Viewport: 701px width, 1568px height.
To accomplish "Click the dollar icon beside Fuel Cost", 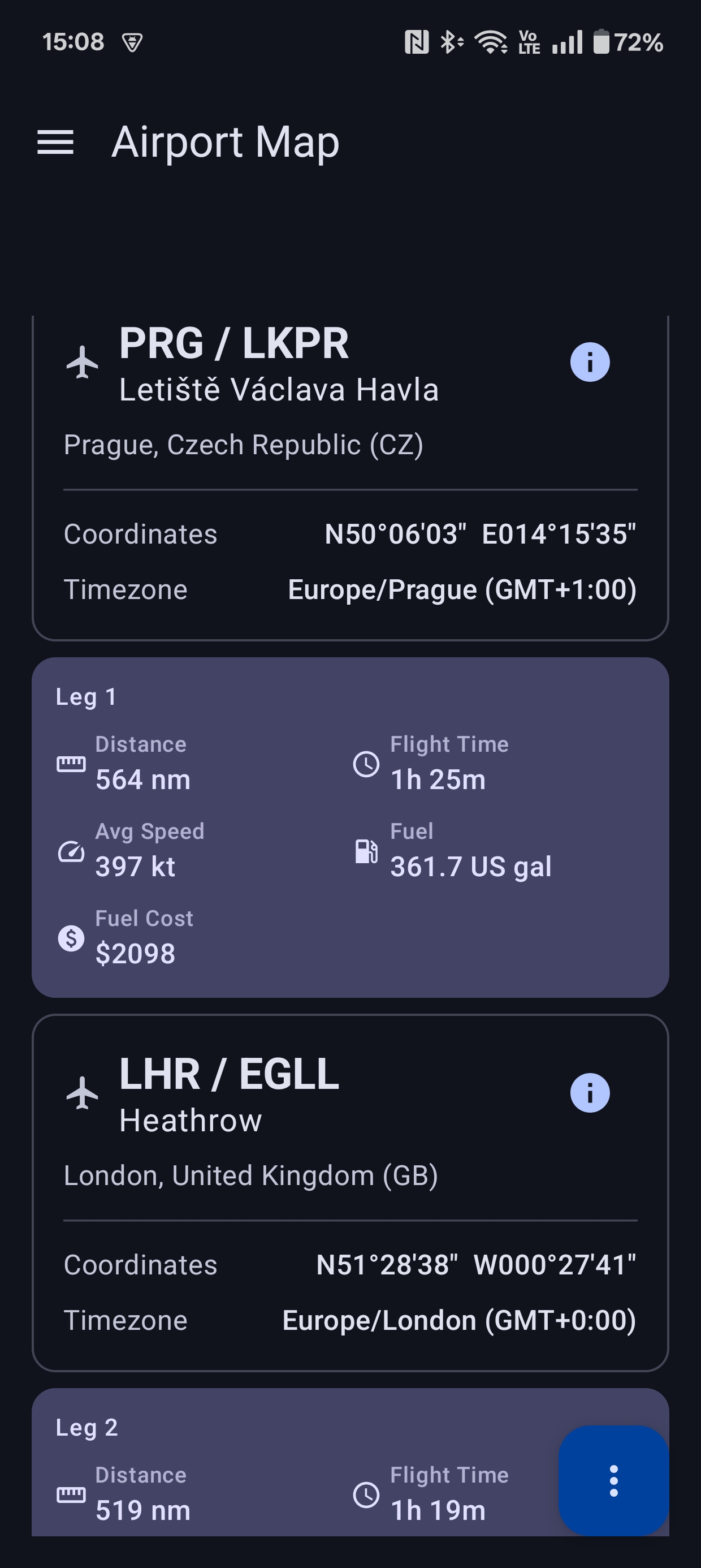I will tap(71, 939).
